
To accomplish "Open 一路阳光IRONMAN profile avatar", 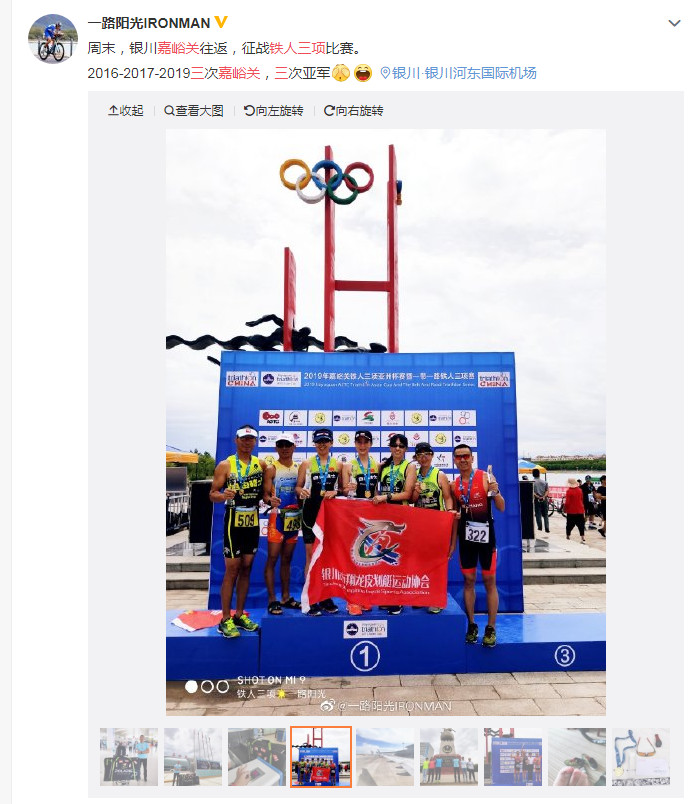I will pos(53,39).
